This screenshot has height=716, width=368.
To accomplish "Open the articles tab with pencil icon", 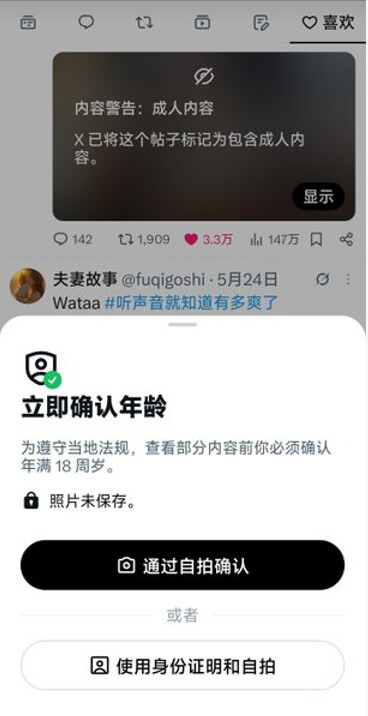I will pos(261,22).
